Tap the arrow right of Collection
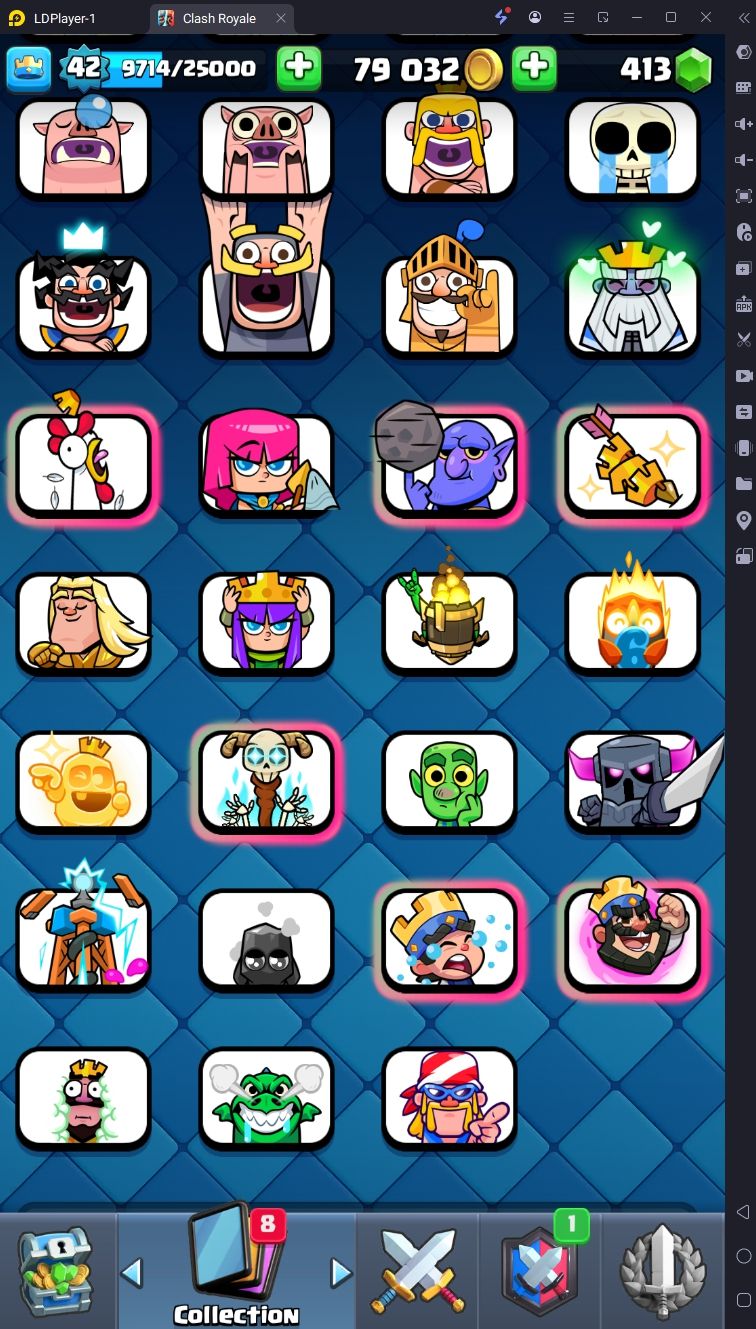756x1329 pixels. pyautogui.click(x=341, y=1273)
